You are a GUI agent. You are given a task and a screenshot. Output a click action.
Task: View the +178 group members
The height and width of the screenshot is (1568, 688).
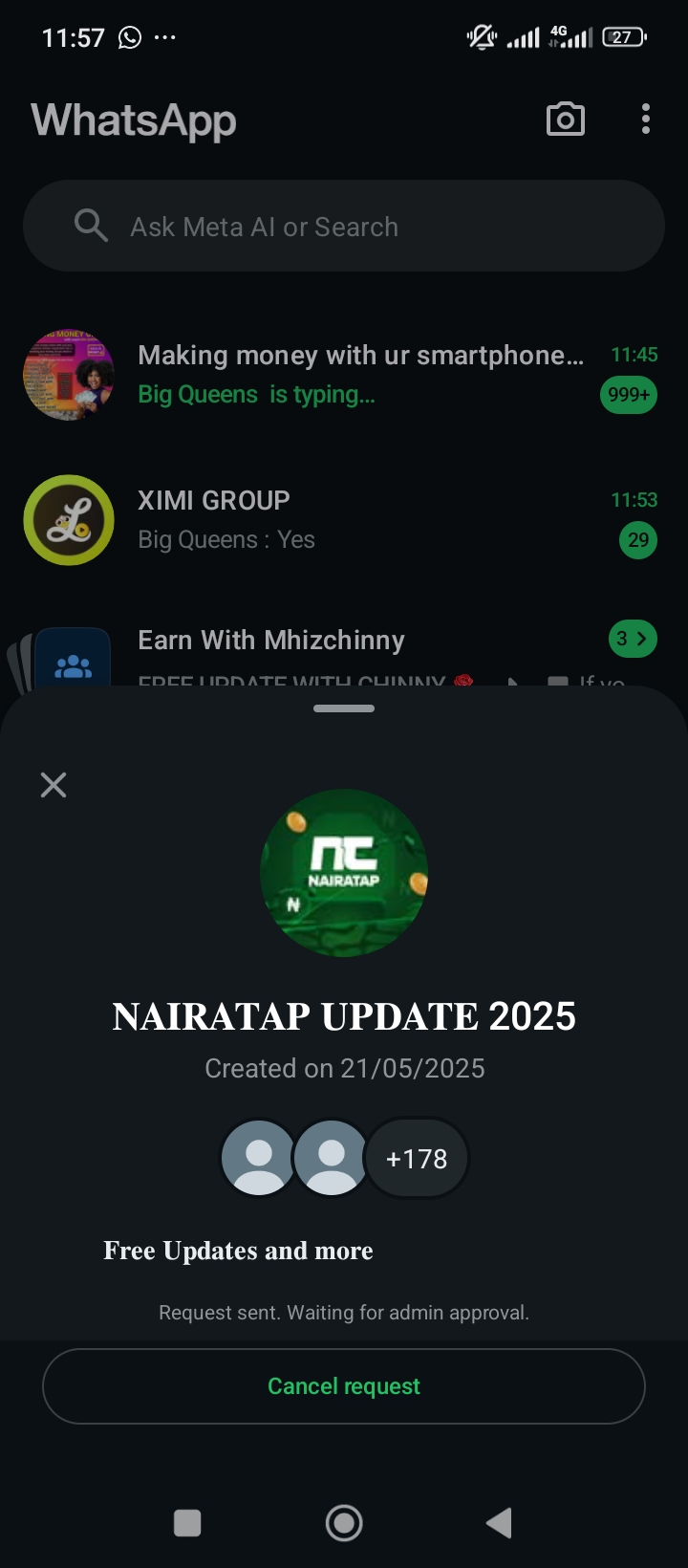(x=417, y=1159)
